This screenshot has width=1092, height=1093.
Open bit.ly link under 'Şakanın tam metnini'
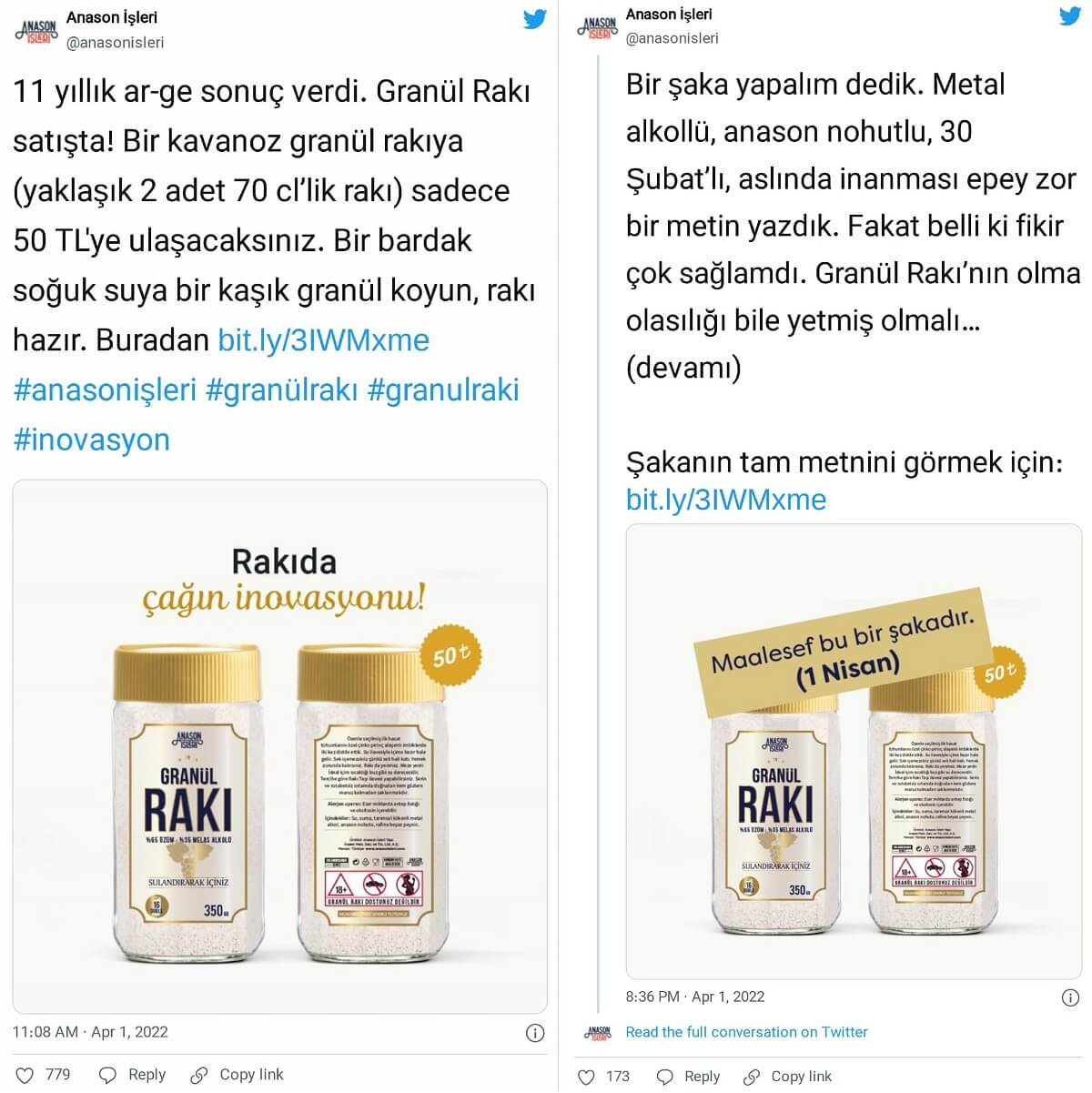point(726,500)
